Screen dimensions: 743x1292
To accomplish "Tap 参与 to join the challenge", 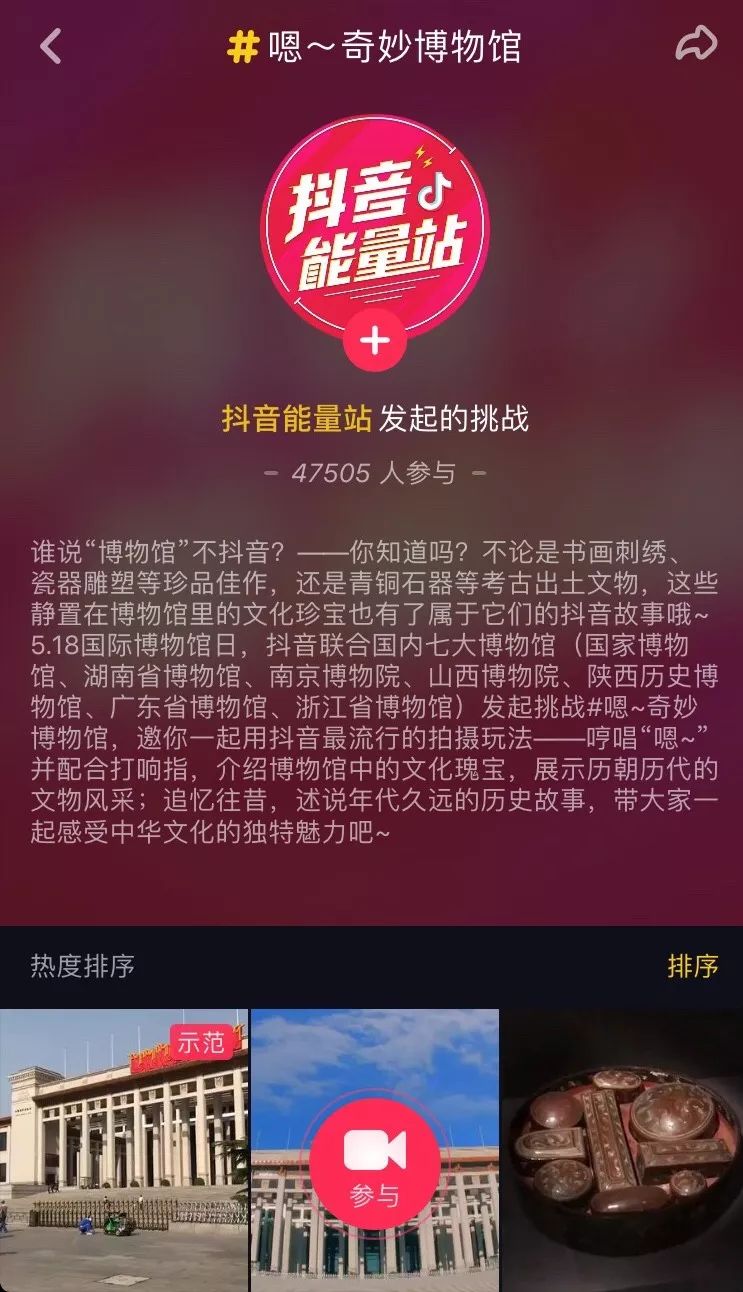I will click(374, 1164).
